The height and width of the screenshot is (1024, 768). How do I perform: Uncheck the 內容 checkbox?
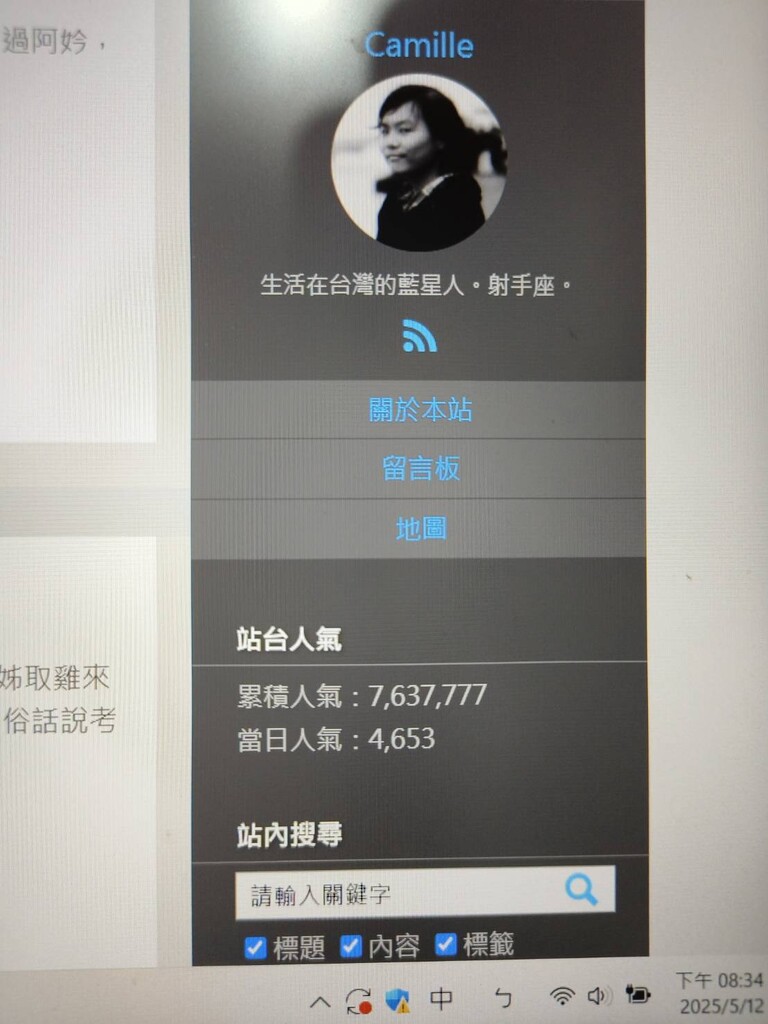[351, 946]
